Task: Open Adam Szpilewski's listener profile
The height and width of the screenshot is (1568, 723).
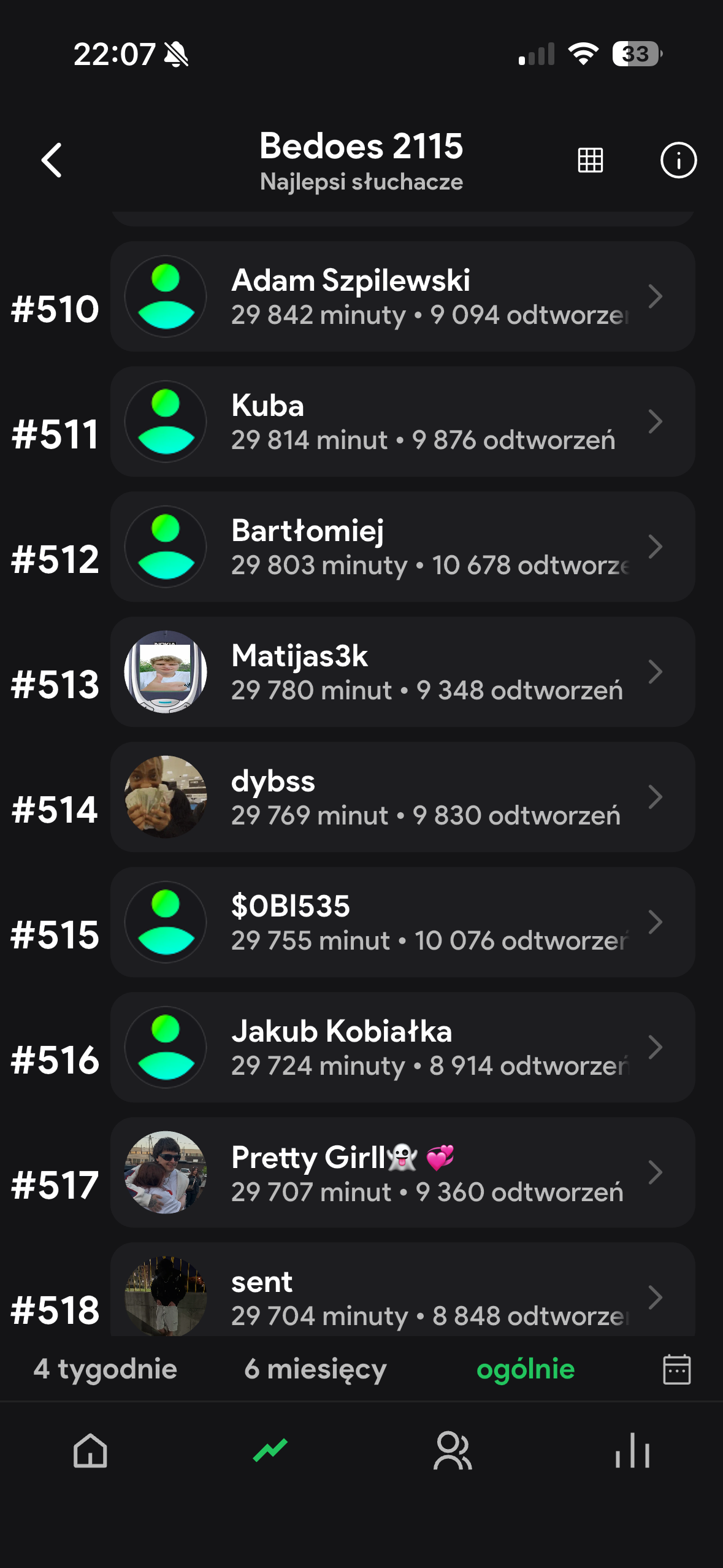Action: point(402,296)
